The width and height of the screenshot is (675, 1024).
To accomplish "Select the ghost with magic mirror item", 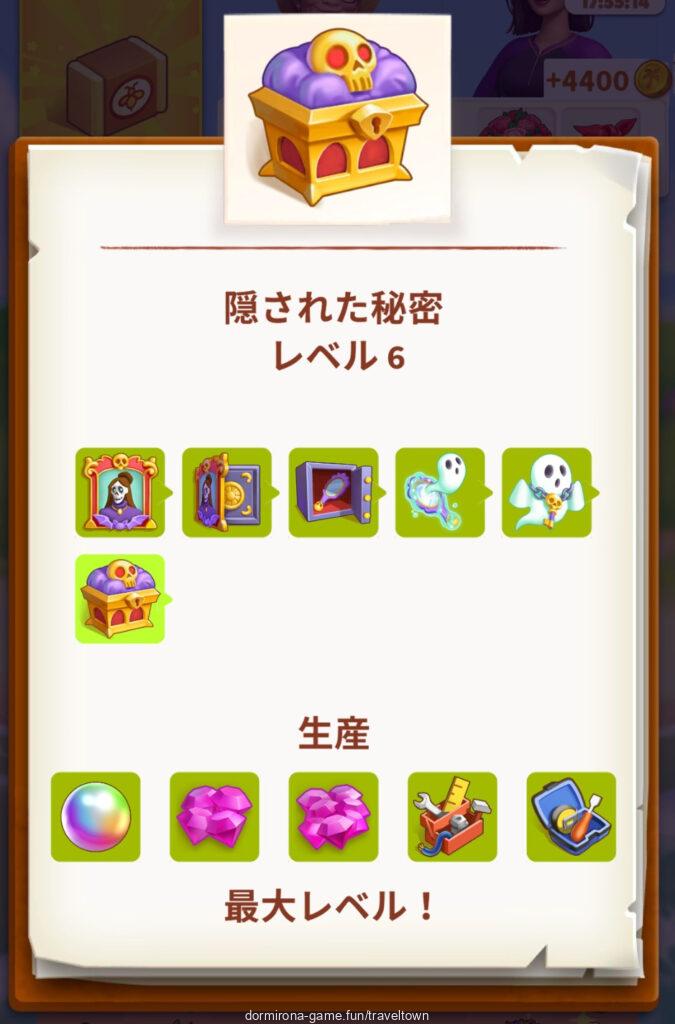I will click(439, 492).
